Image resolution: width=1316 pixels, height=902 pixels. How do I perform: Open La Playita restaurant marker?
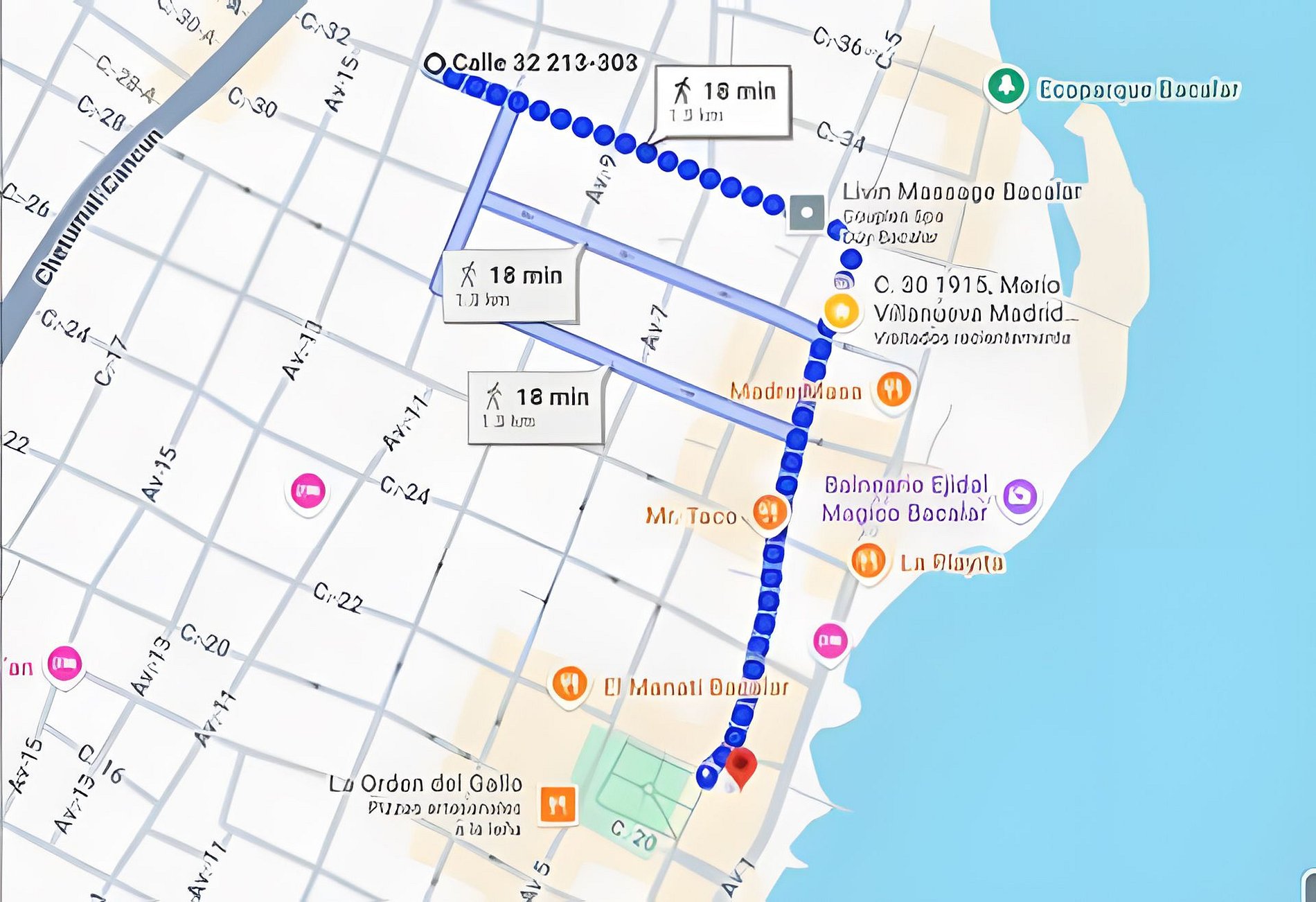[867, 560]
